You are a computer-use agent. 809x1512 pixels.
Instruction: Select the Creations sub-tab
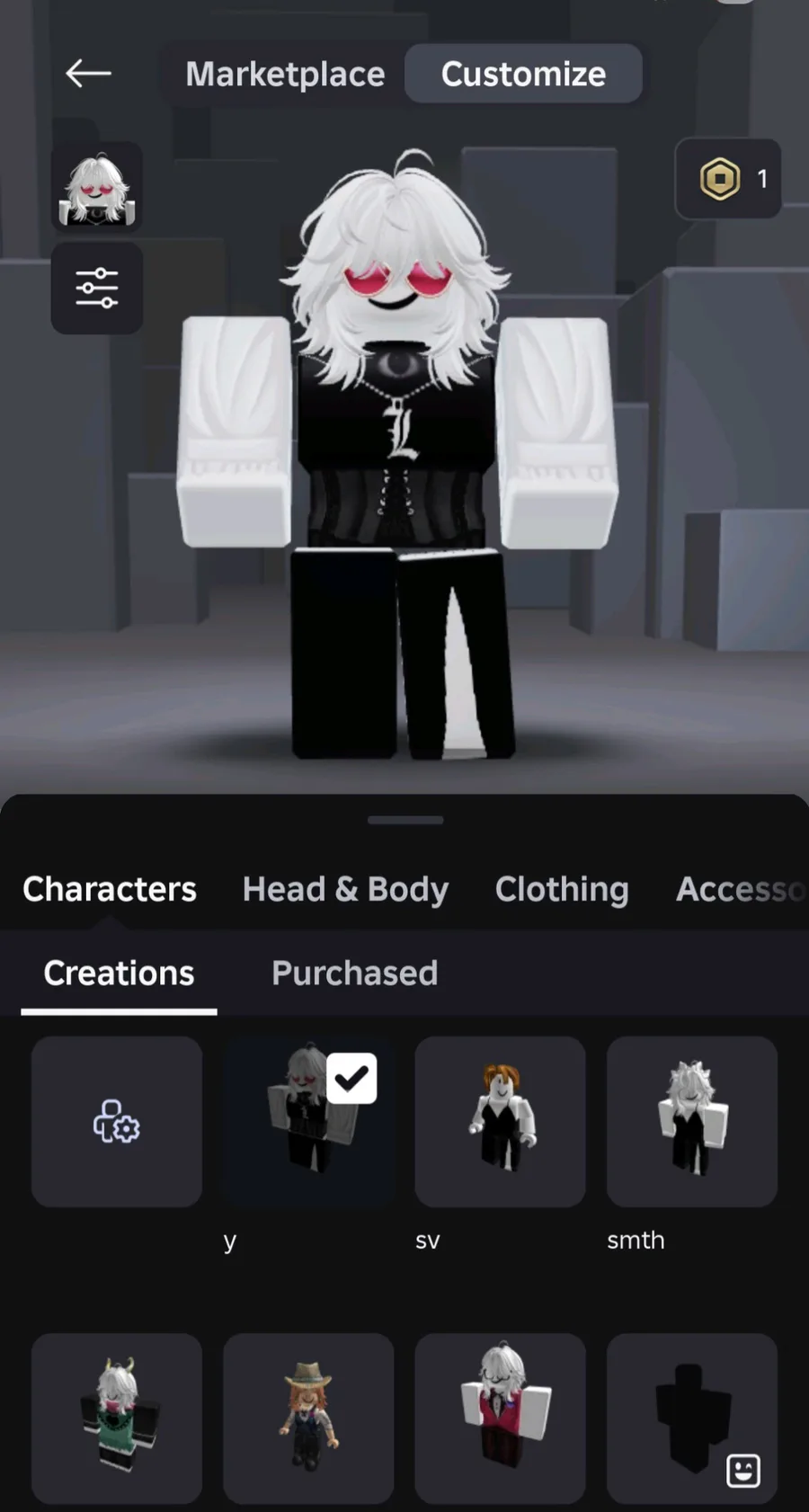point(119,973)
